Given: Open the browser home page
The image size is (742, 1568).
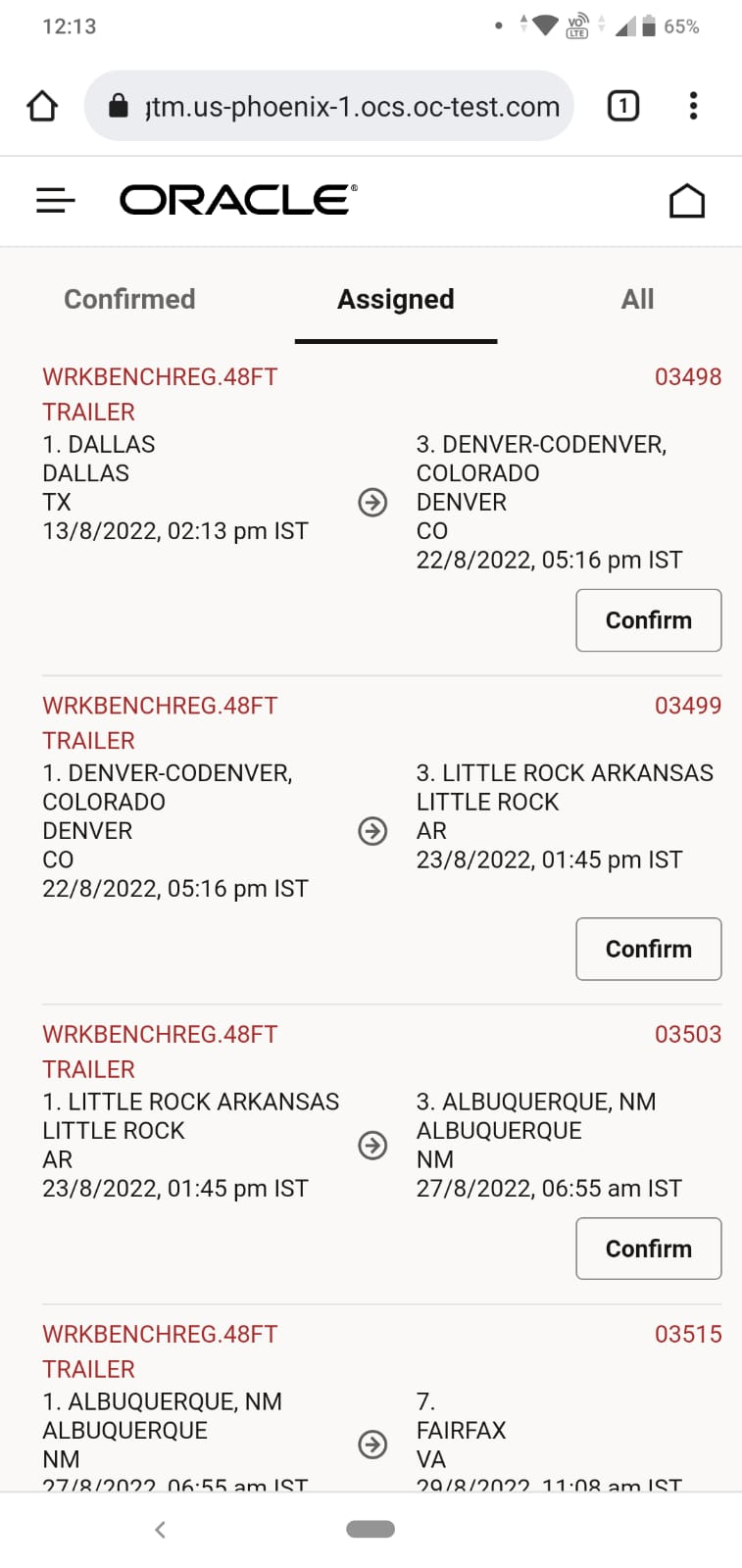Looking at the screenshot, I should pyautogui.click(x=42, y=106).
